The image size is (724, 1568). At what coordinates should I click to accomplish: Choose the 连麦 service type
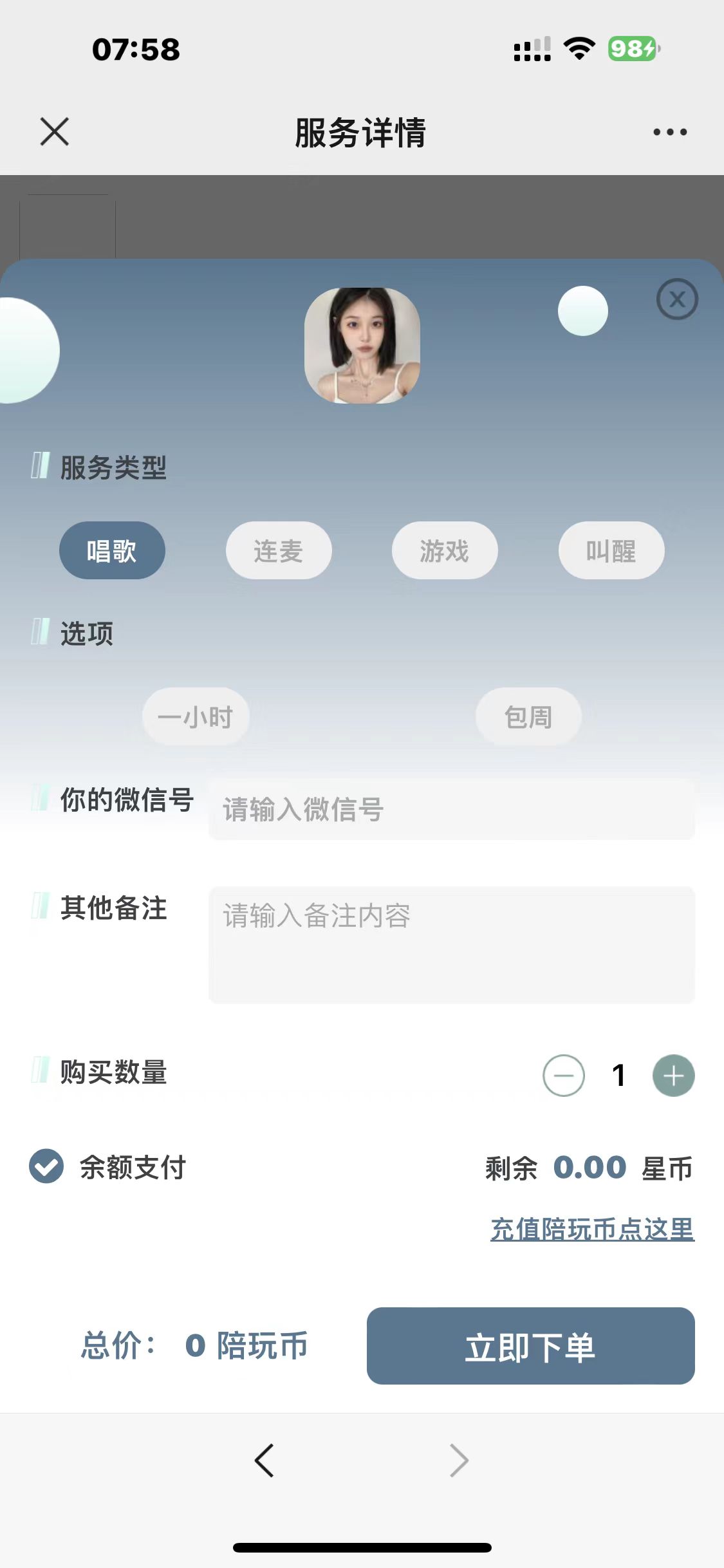click(x=279, y=551)
